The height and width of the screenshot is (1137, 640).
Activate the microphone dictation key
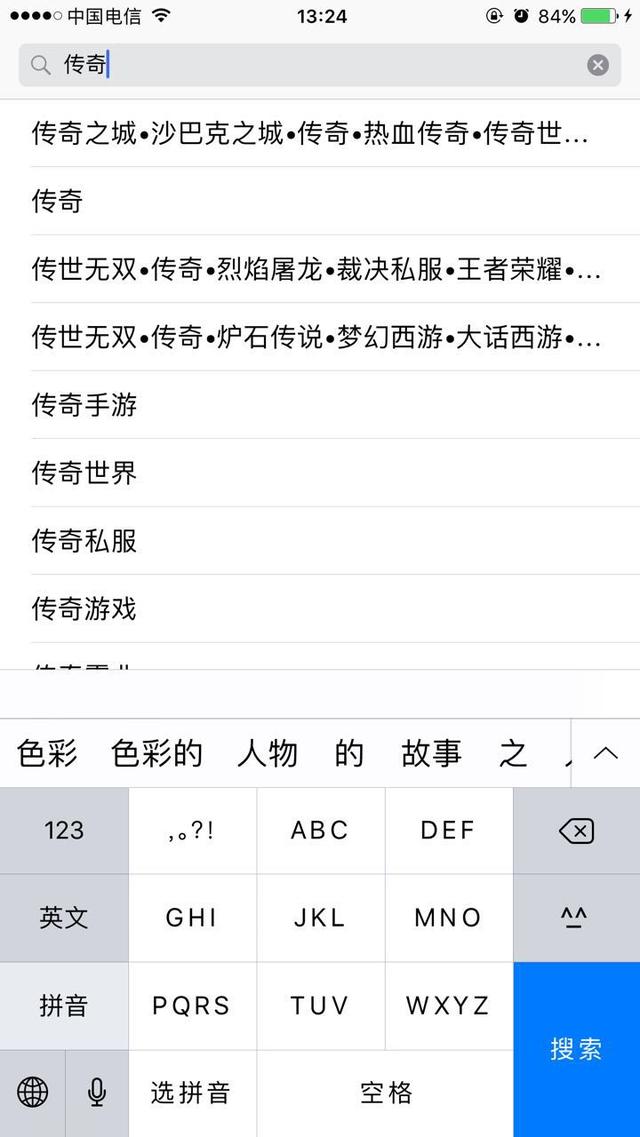(97, 1093)
